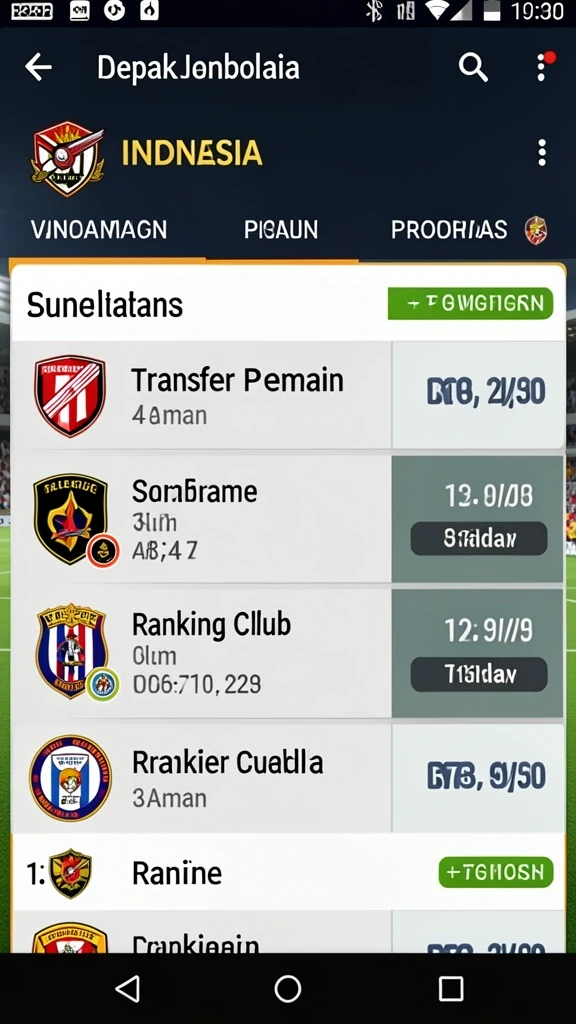Screen dimensions: 576x1024
Task: Select the PROORHAS tab
Action: (449, 230)
